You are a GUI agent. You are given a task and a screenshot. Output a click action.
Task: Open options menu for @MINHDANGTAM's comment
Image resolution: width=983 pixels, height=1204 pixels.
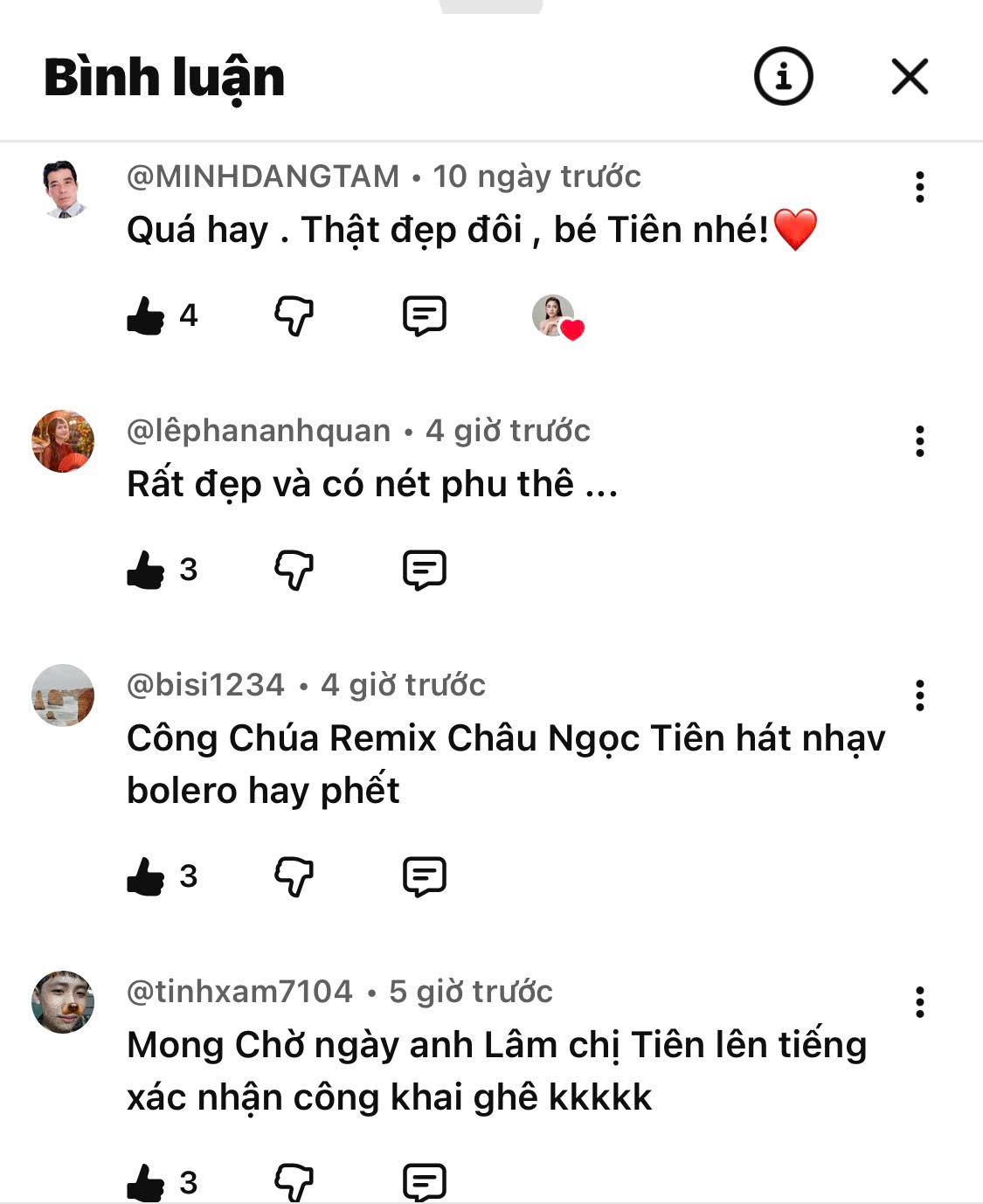[x=919, y=187]
